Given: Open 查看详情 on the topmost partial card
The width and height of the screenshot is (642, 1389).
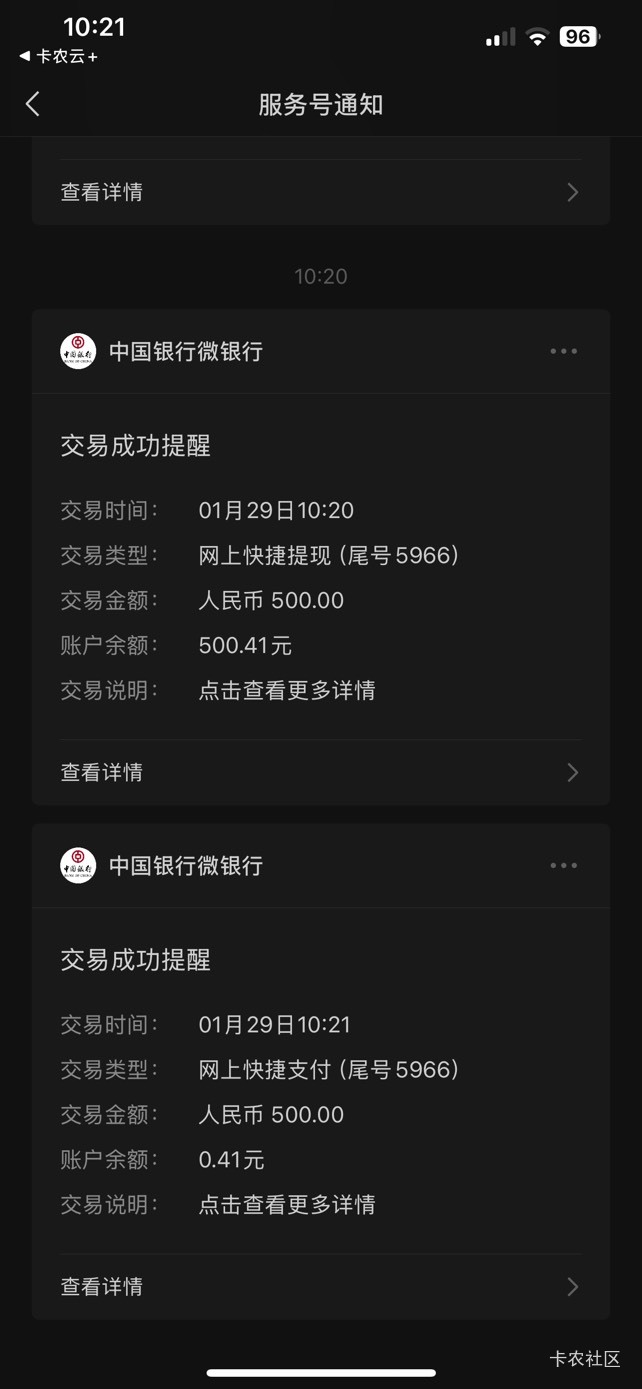Looking at the screenshot, I should [320, 192].
